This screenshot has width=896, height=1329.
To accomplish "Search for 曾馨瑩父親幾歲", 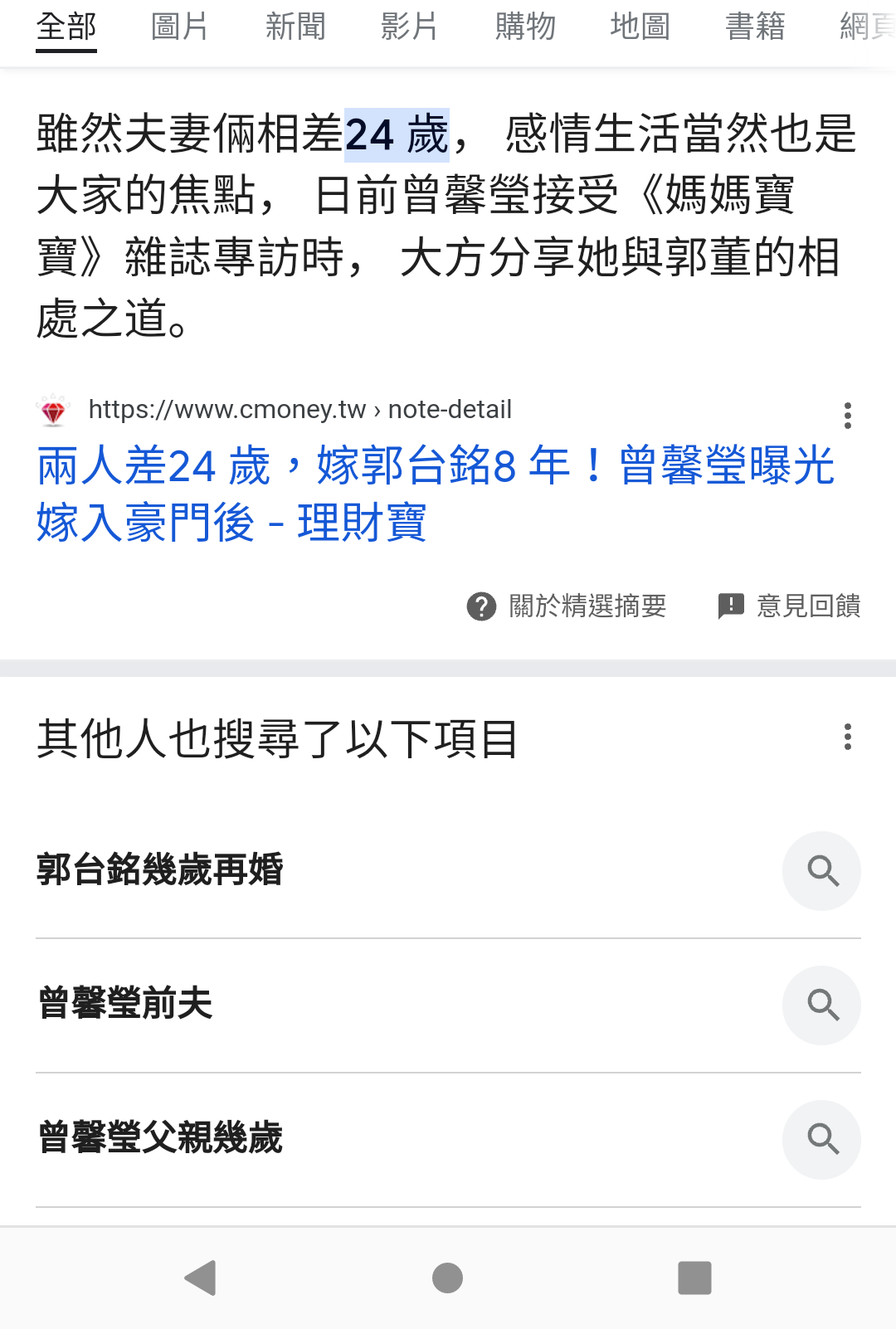I will click(x=161, y=1138).
